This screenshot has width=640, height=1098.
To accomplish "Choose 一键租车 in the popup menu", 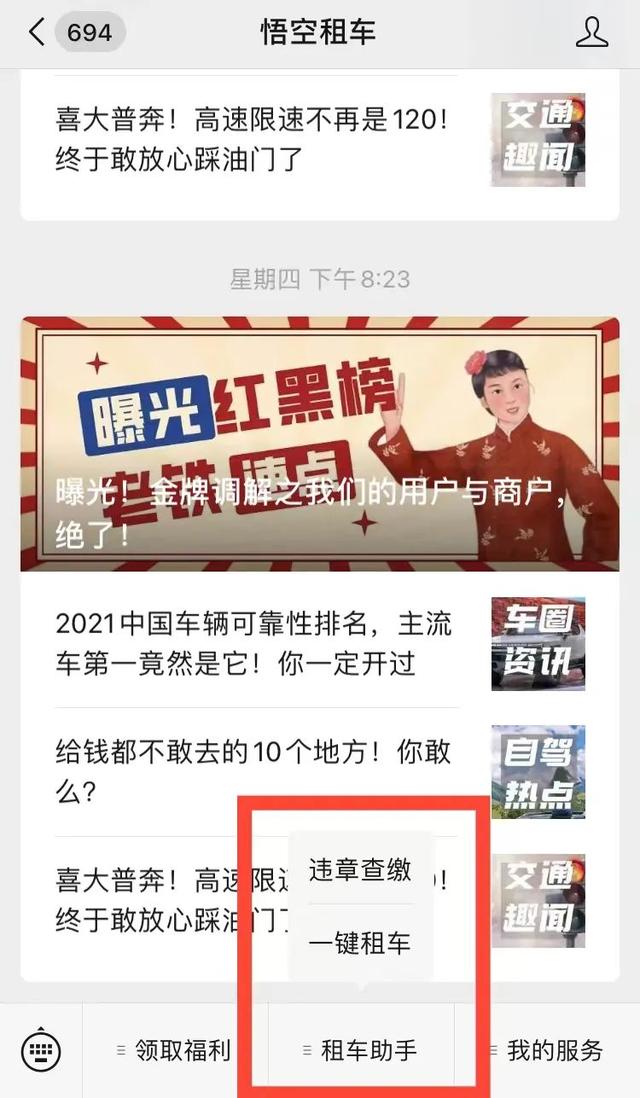I will point(360,942).
